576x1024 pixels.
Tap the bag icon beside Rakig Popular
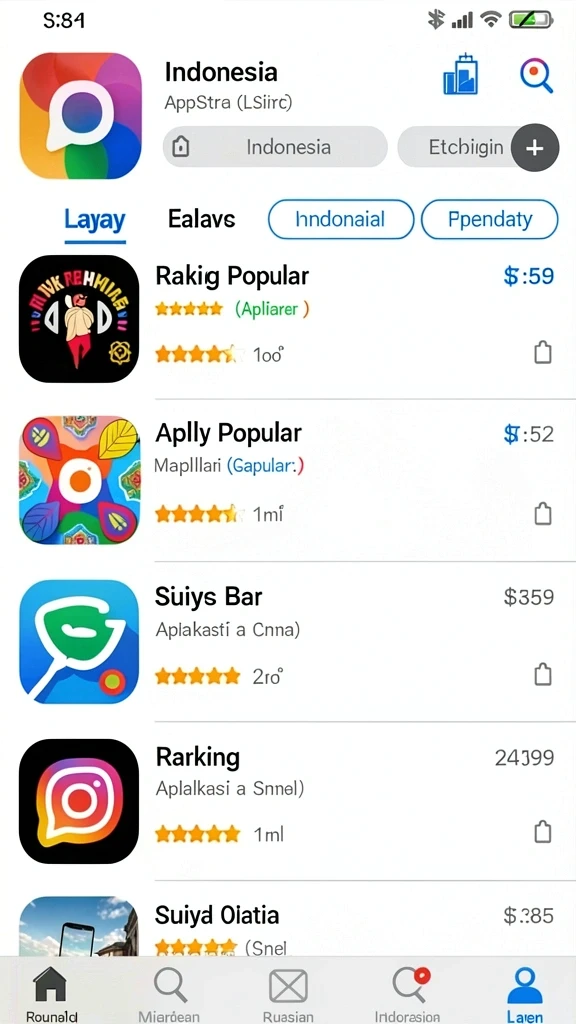click(543, 353)
